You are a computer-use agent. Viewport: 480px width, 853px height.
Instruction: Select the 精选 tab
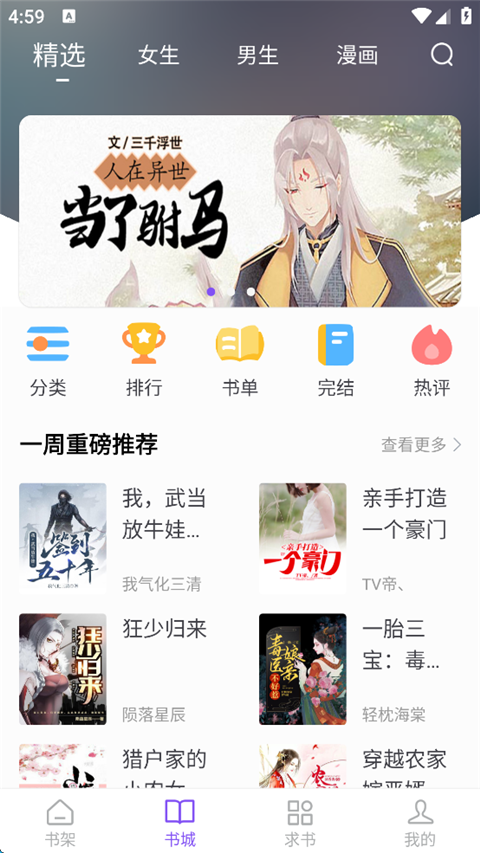[x=59, y=55]
